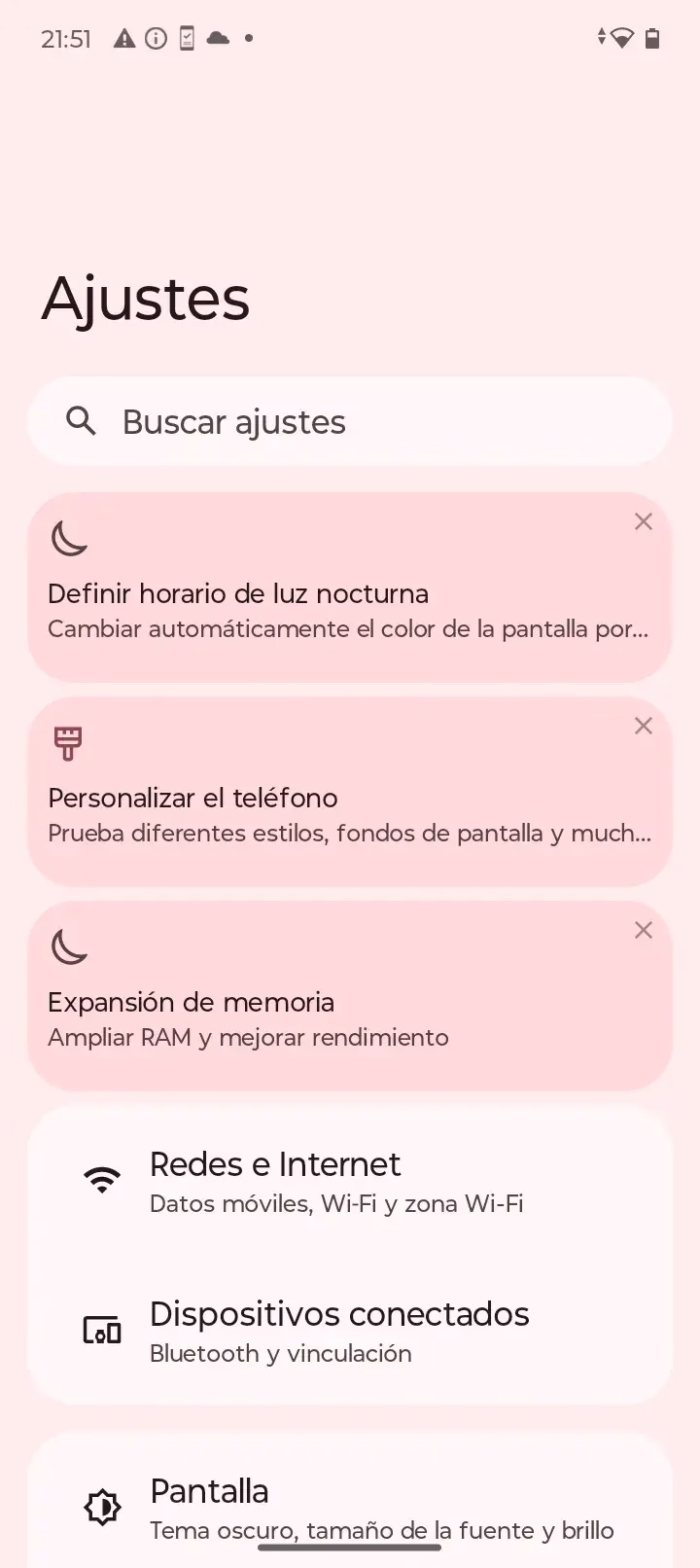The image size is (700, 1568).
Task: Close the Personalizar el teléfono card
Action: point(643,727)
